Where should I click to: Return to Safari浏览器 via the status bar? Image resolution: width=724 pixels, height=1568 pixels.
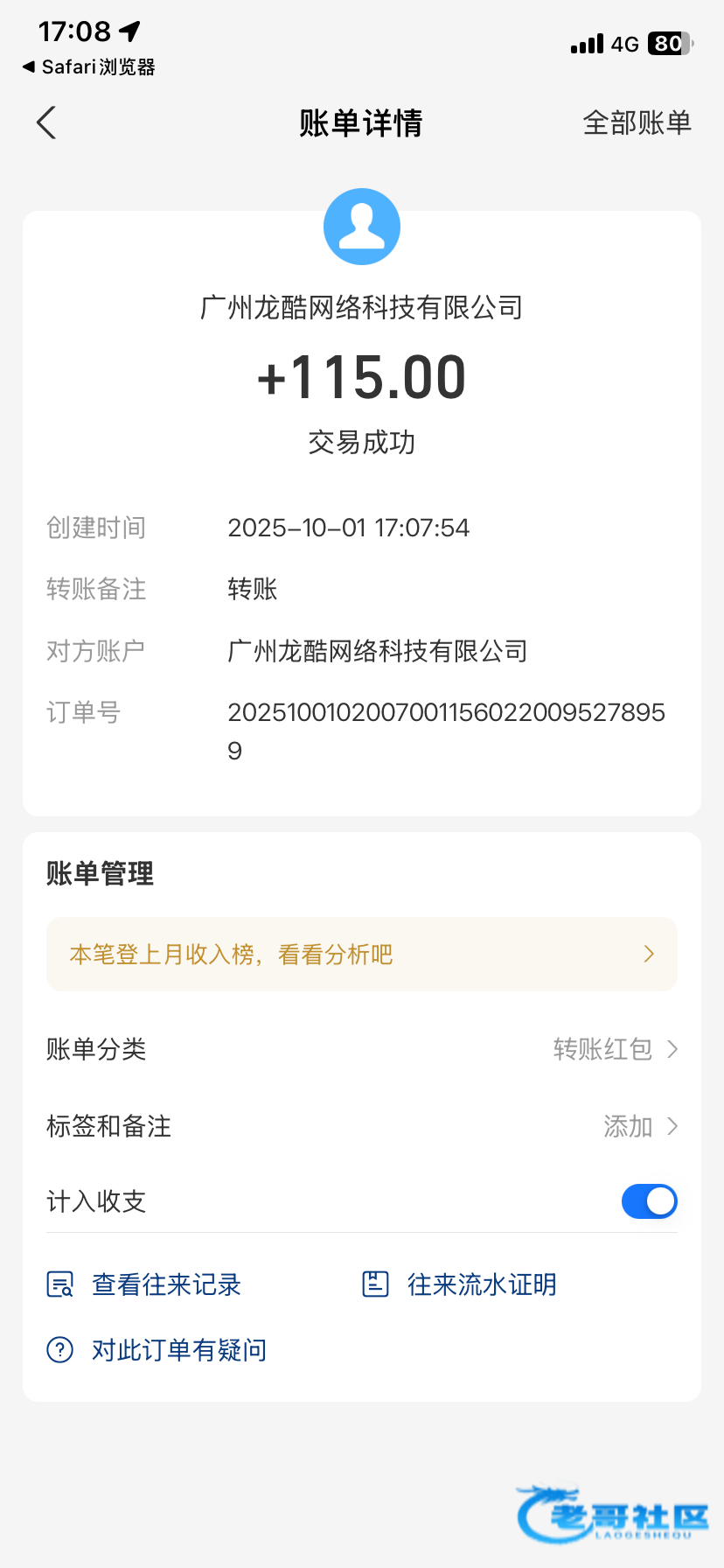[x=88, y=67]
